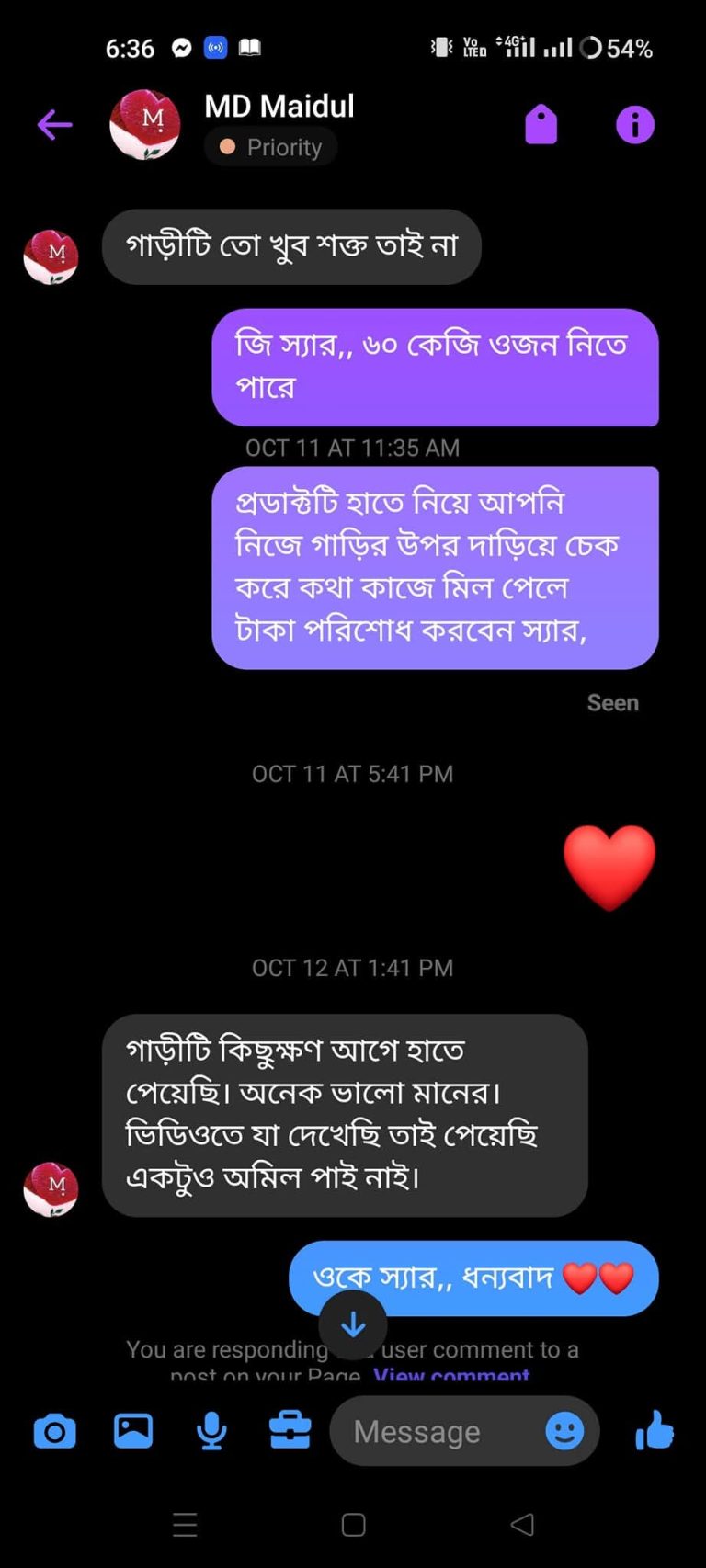Go to home via system square button

coord(353,1525)
